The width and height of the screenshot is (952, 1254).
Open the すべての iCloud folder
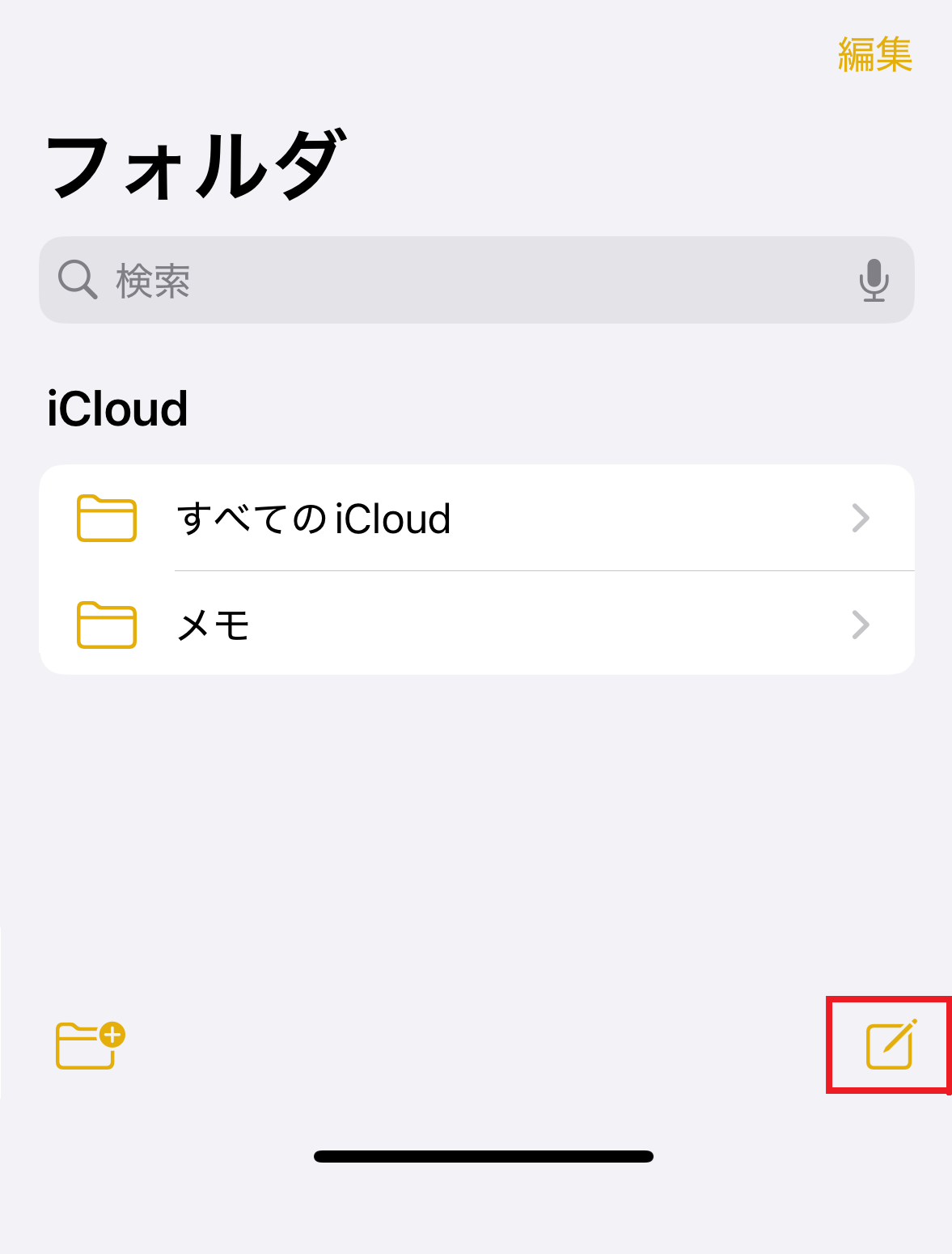(476, 518)
